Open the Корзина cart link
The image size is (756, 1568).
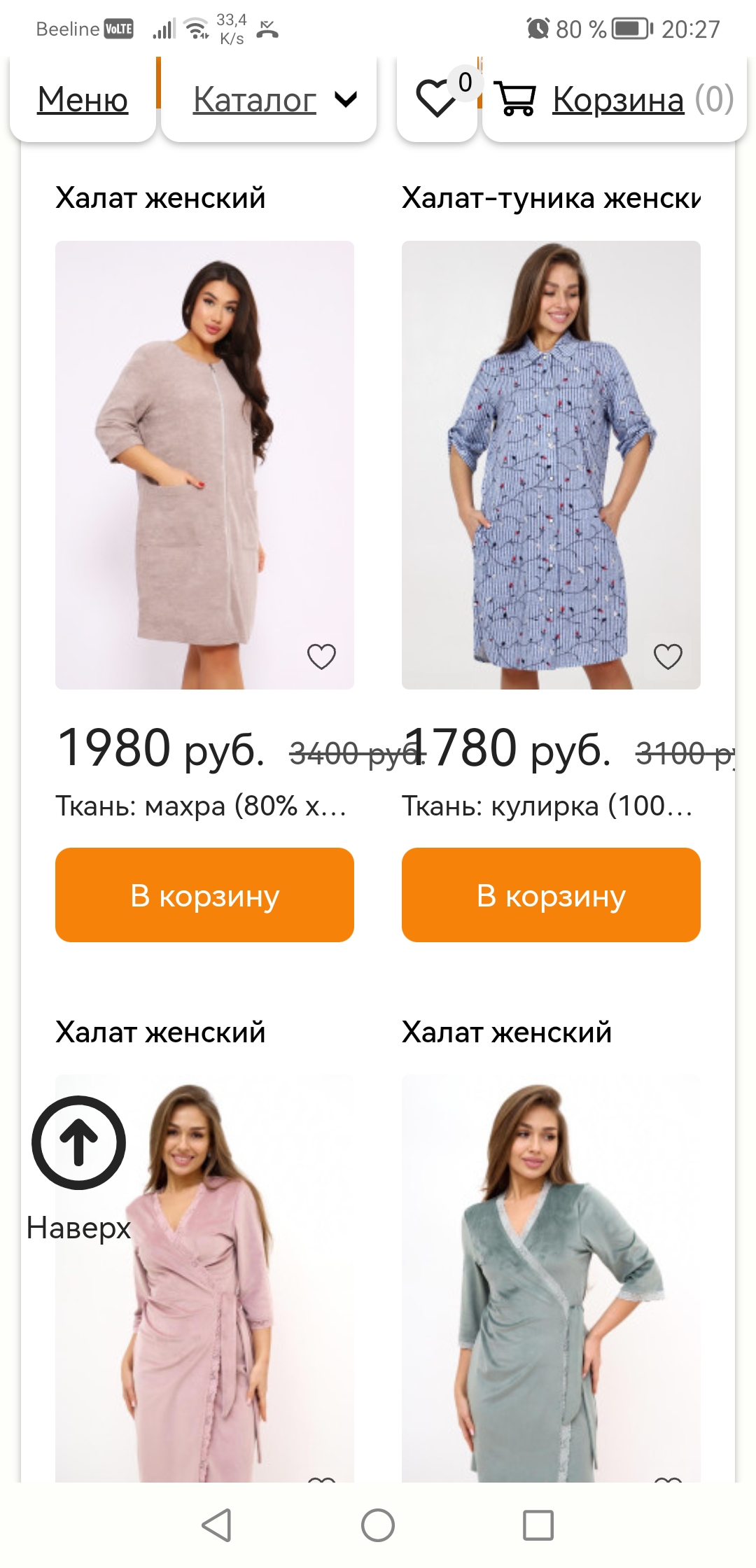pyautogui.click(x=615, y=99)
